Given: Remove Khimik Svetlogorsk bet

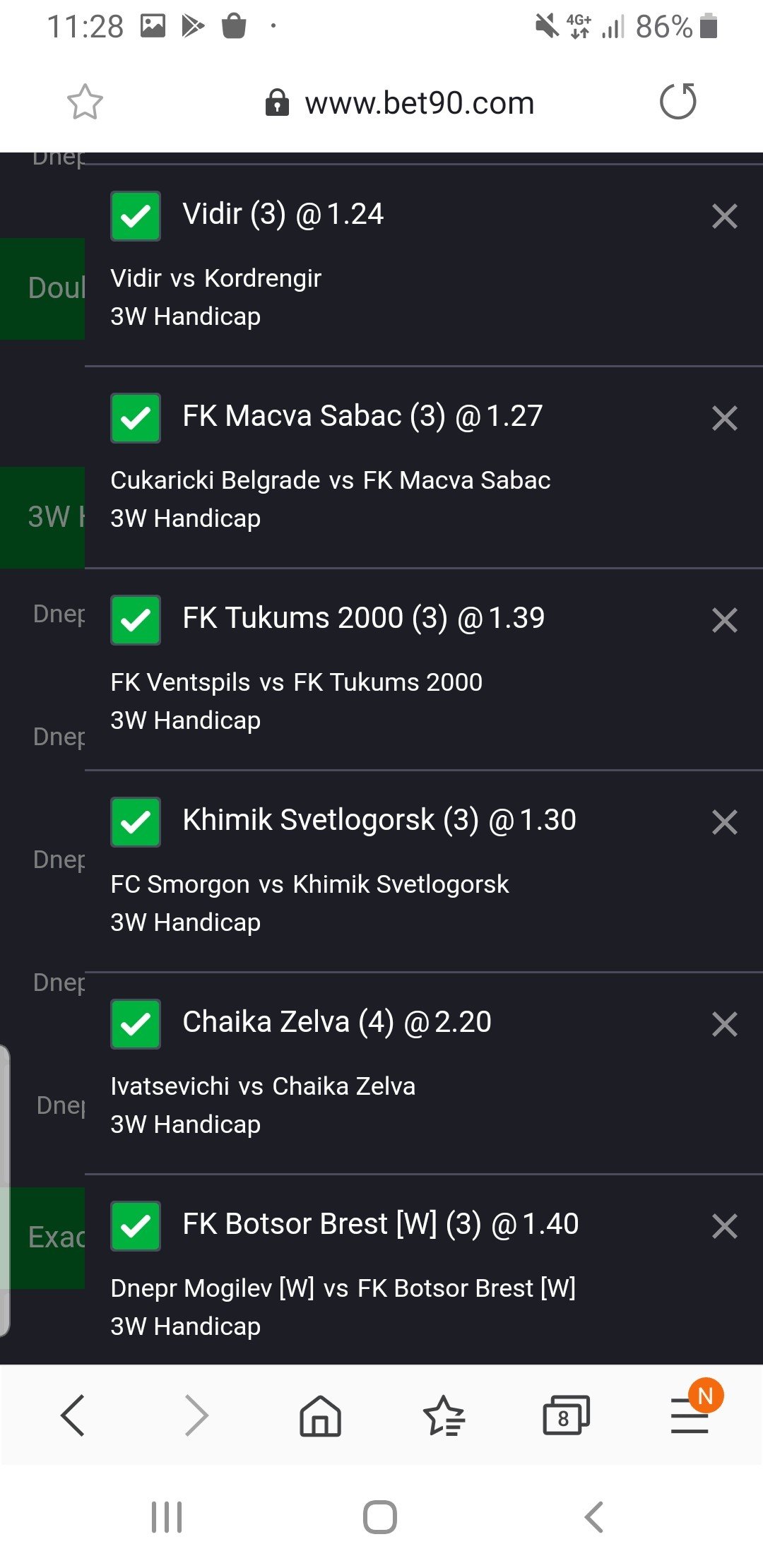Looking at the screenshot, I should [x=724, y=822].
